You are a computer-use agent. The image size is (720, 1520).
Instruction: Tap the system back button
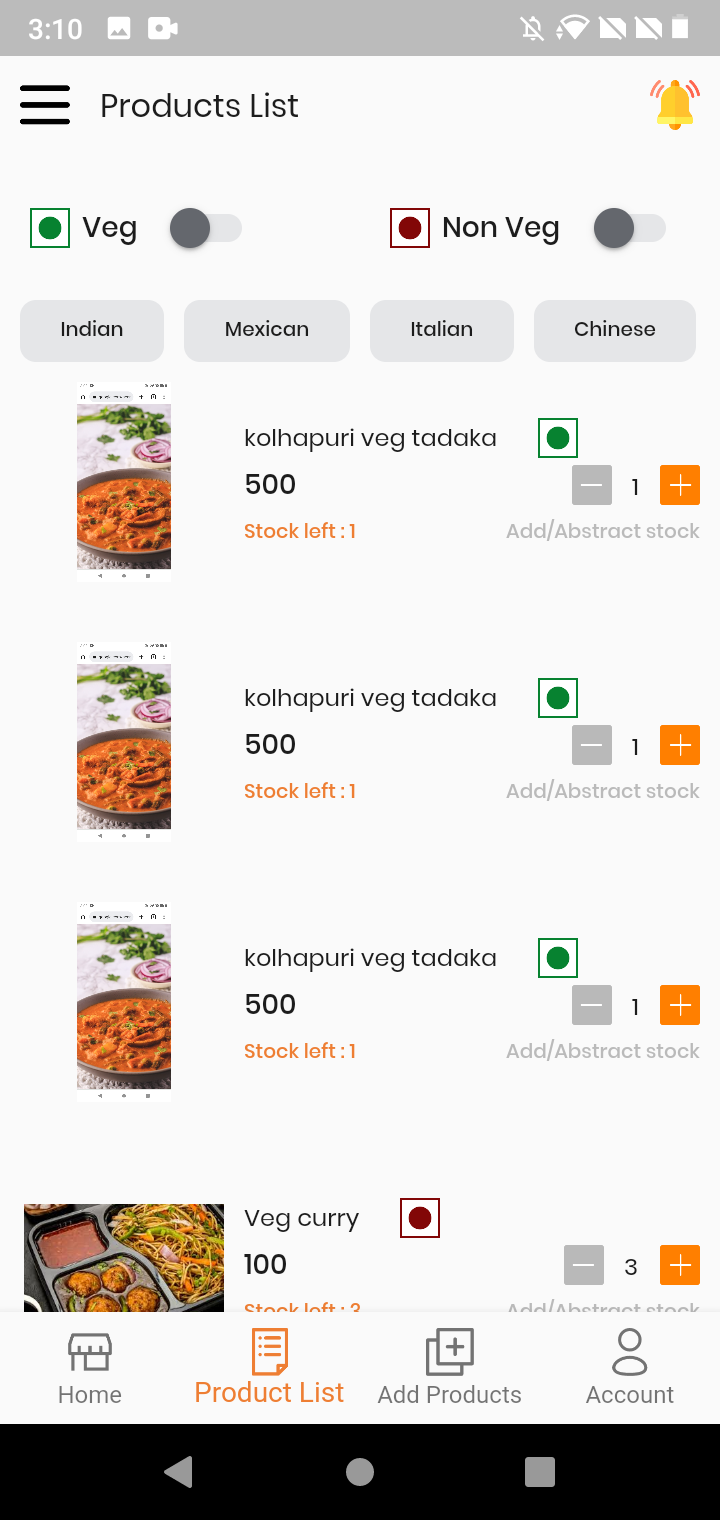(x=179, y=1471)
